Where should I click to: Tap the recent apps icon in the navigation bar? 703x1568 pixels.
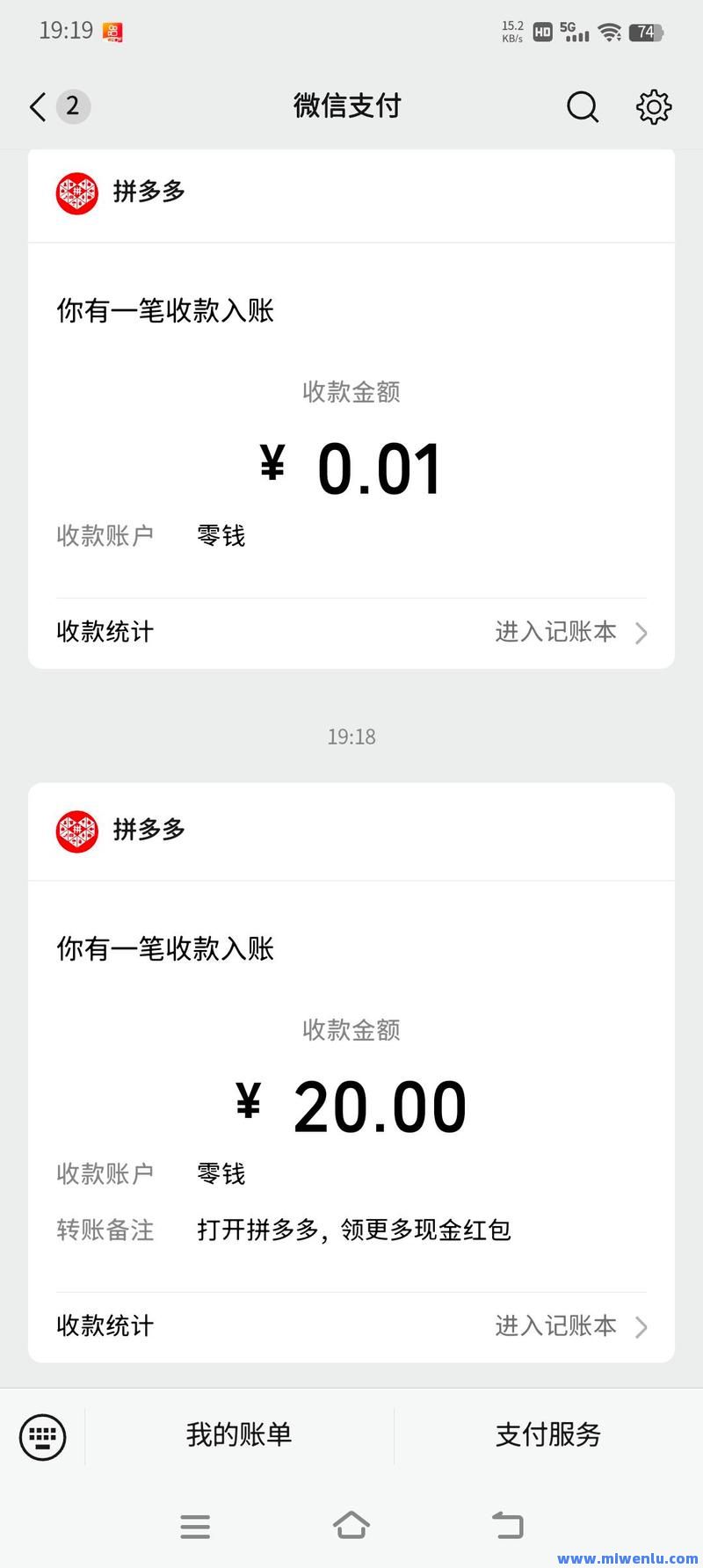pos(195,1527)
